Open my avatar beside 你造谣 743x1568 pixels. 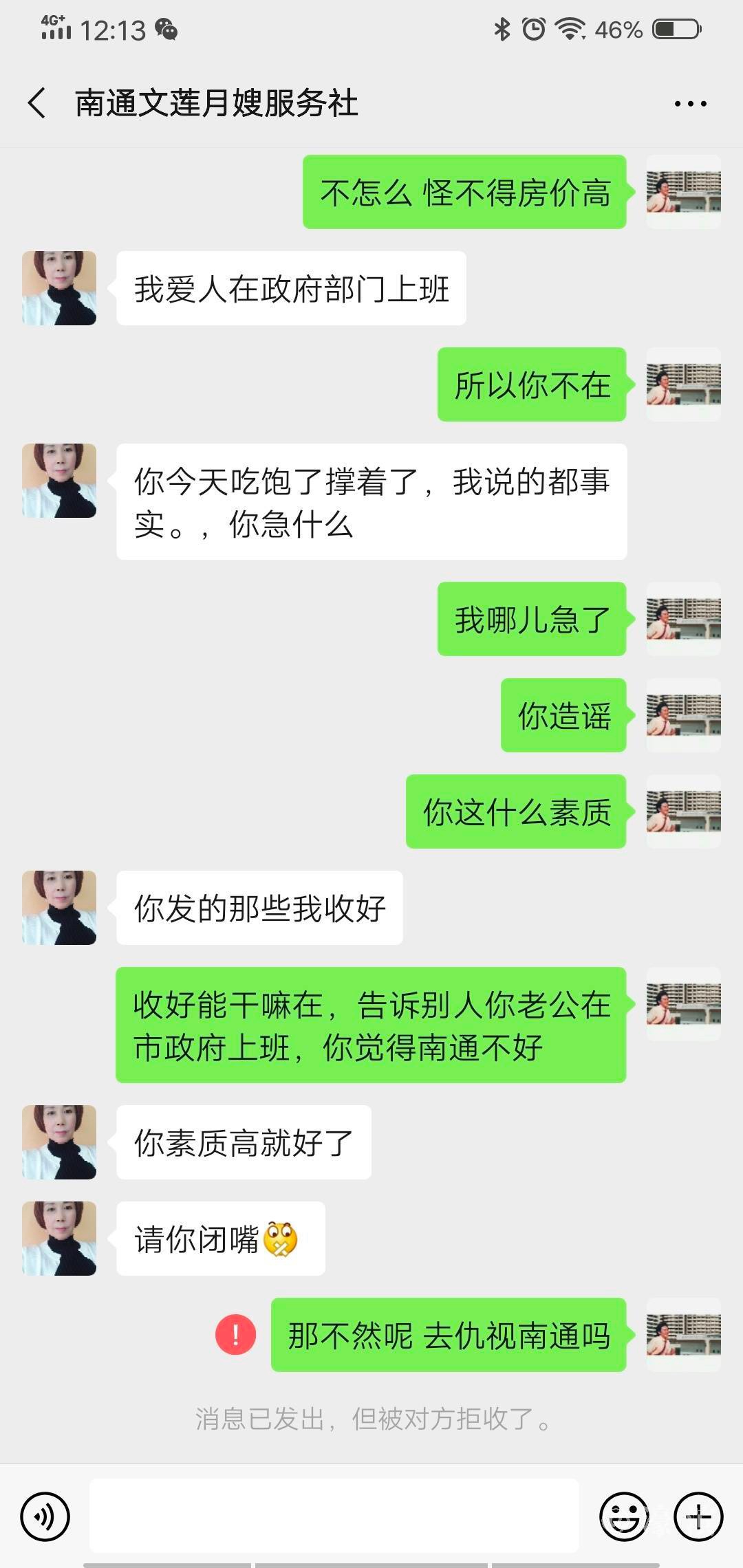point(683,715)
